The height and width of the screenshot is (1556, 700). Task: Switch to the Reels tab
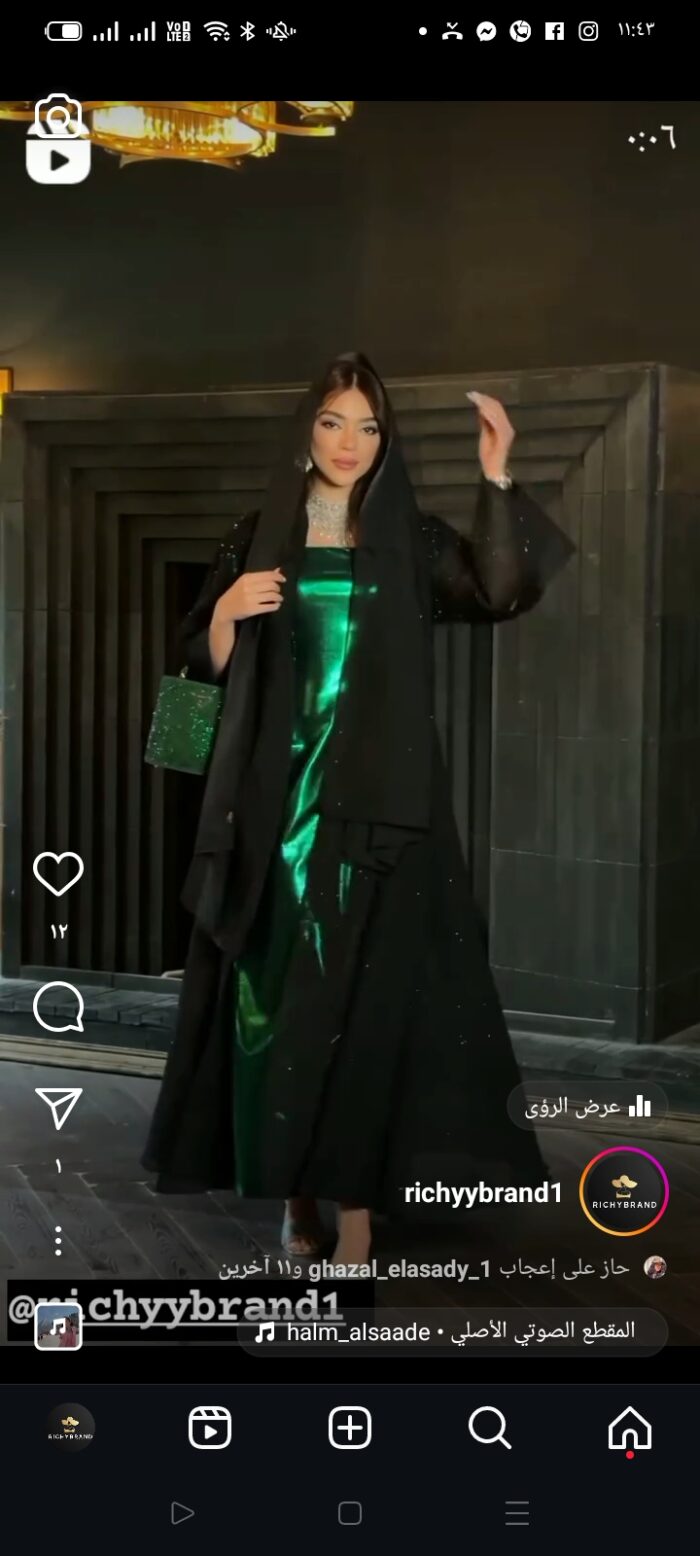210,1428
